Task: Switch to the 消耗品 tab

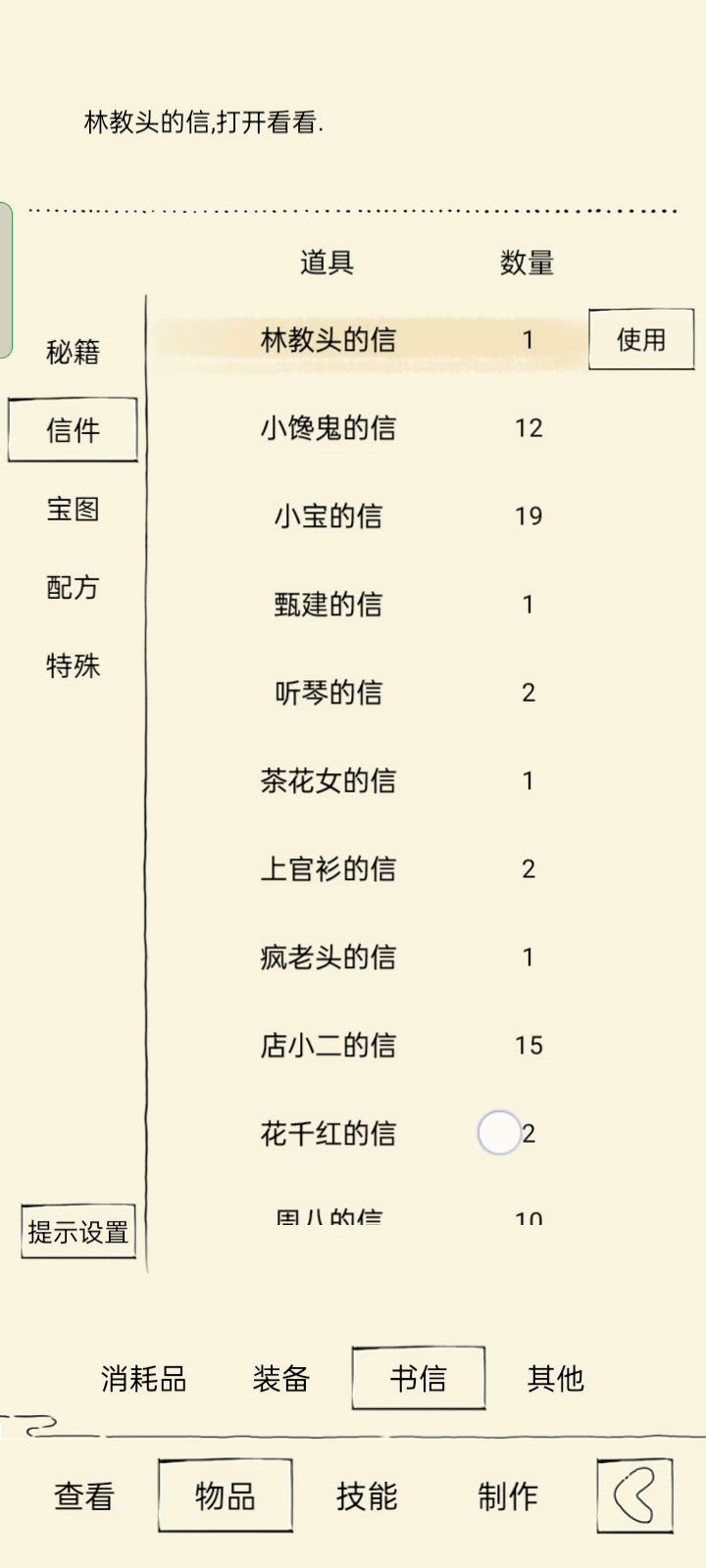Action: (143, 1379)
